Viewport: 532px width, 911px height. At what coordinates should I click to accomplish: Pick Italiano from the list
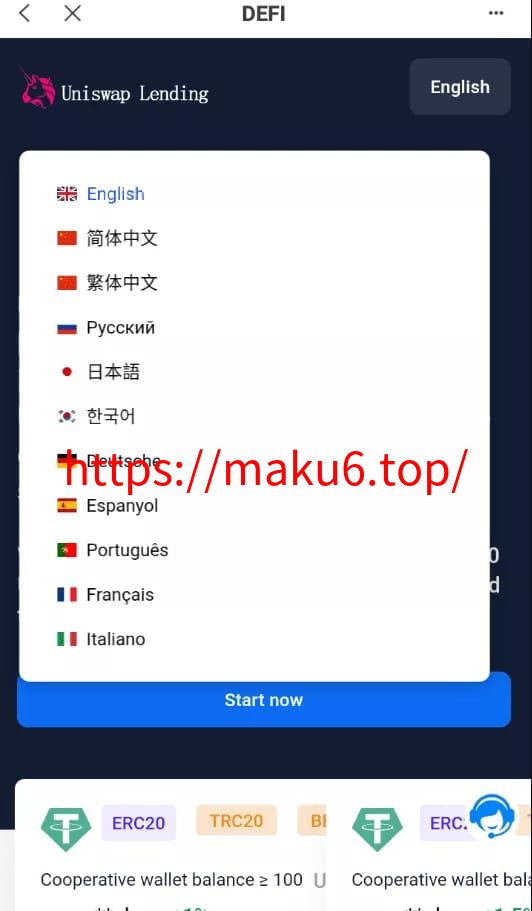[254, 639]
